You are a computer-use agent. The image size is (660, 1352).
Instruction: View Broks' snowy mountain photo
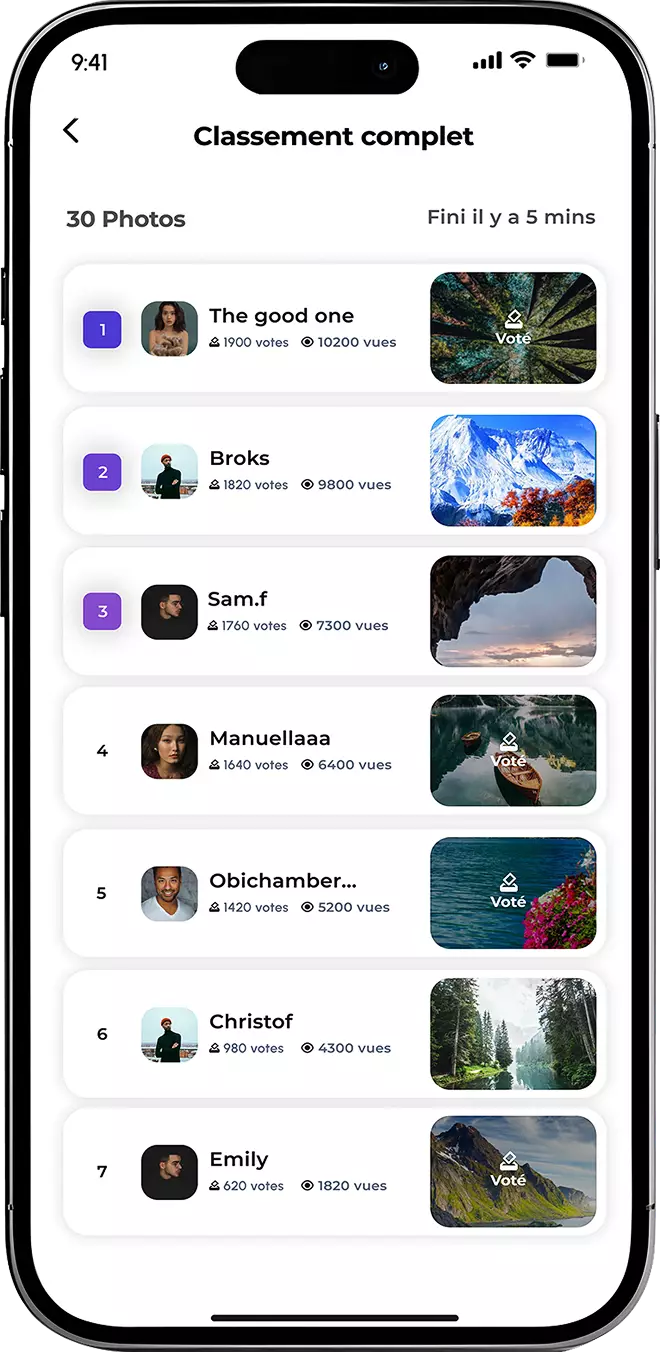[x=513, y=470]
